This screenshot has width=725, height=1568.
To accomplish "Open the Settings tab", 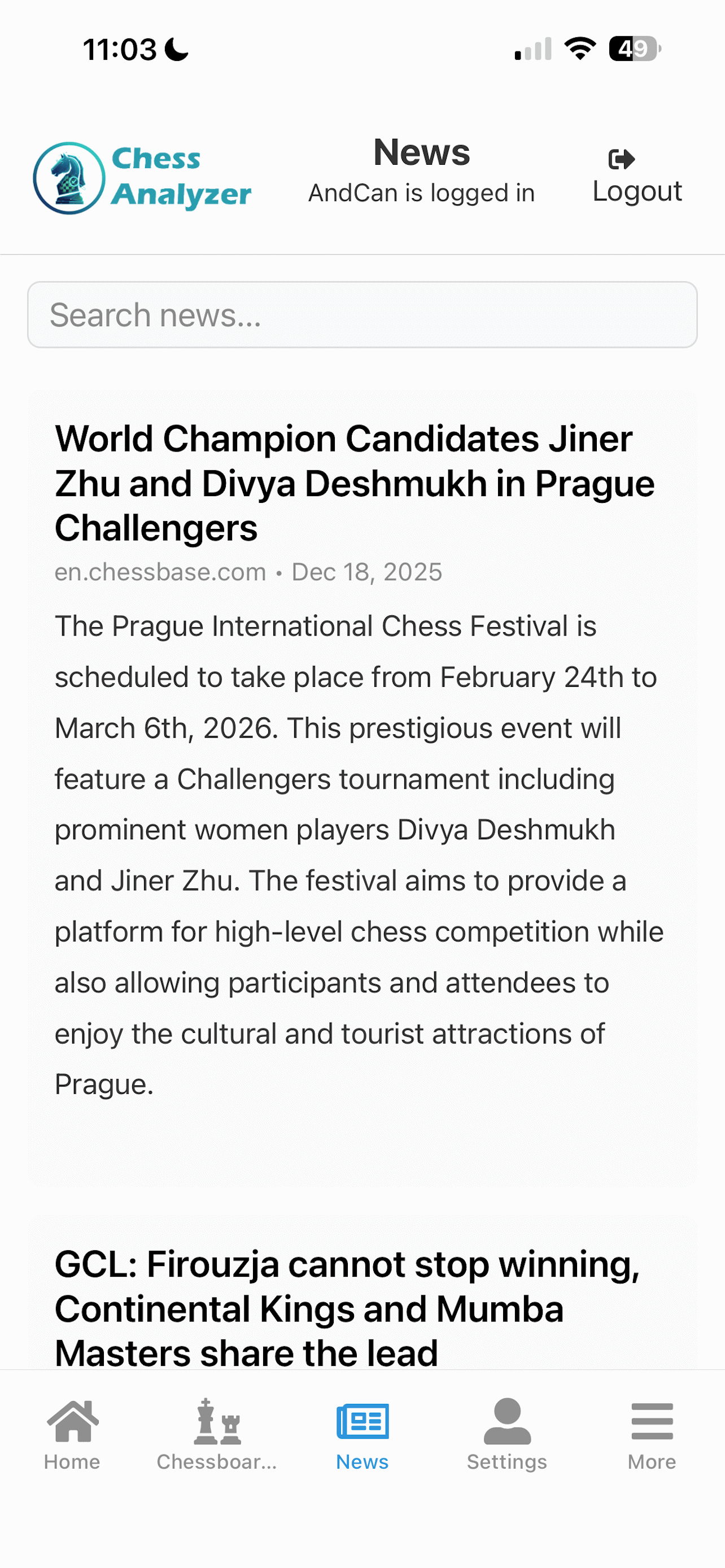I will pyautogui.click(x=506, y=1434).
